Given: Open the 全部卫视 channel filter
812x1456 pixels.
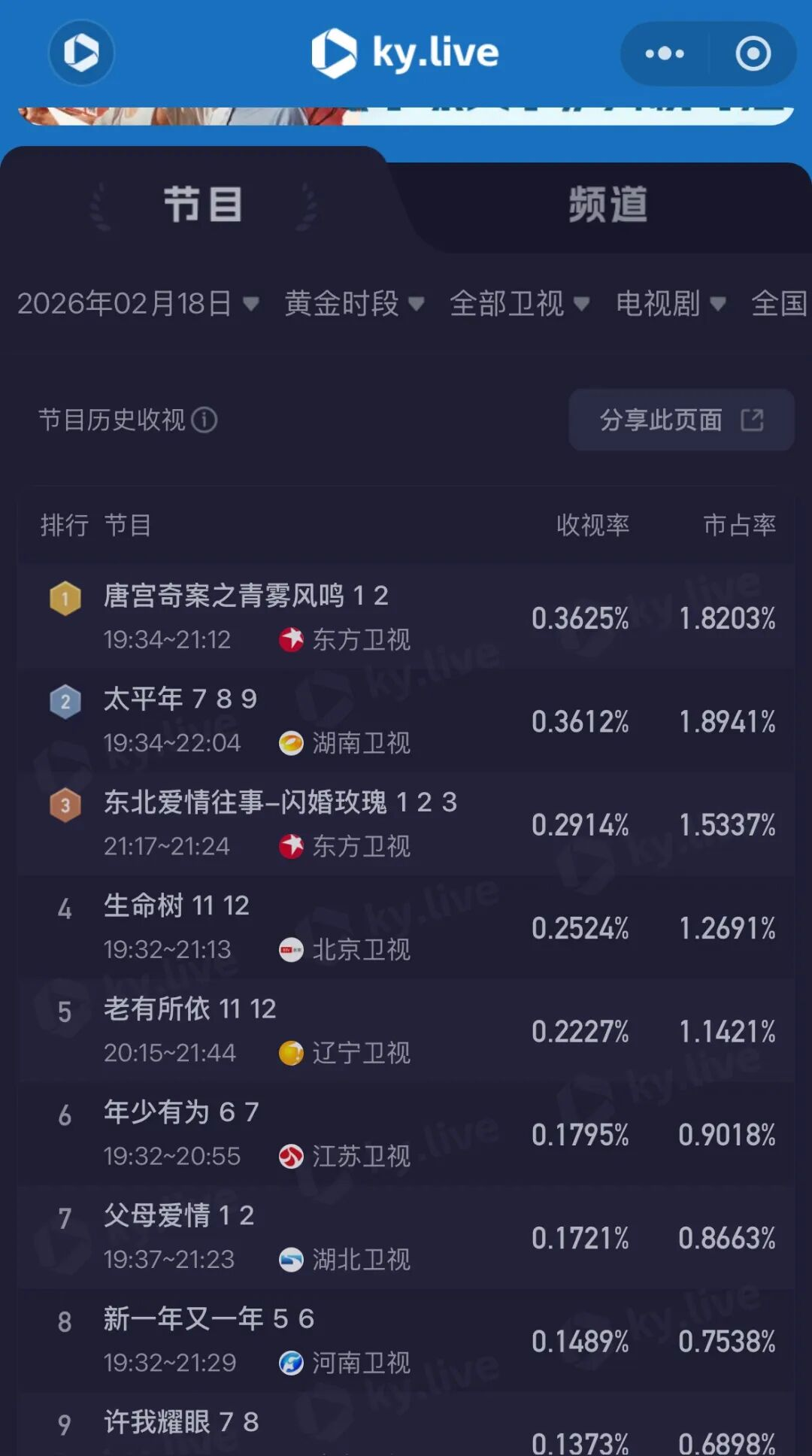Looking at the screenshot, I should pos(519,304).
